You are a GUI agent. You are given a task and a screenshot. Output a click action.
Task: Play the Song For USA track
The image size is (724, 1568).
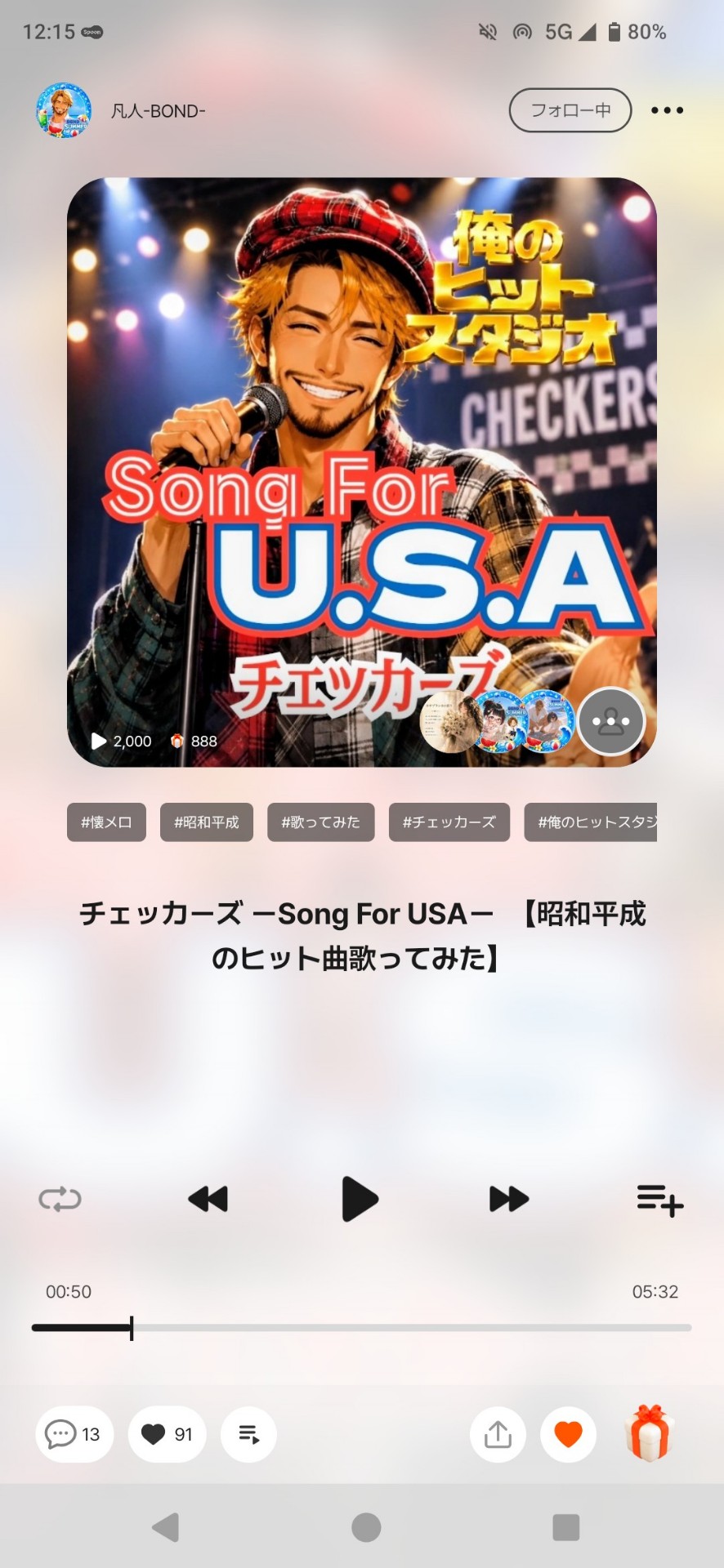[360, 1199]
